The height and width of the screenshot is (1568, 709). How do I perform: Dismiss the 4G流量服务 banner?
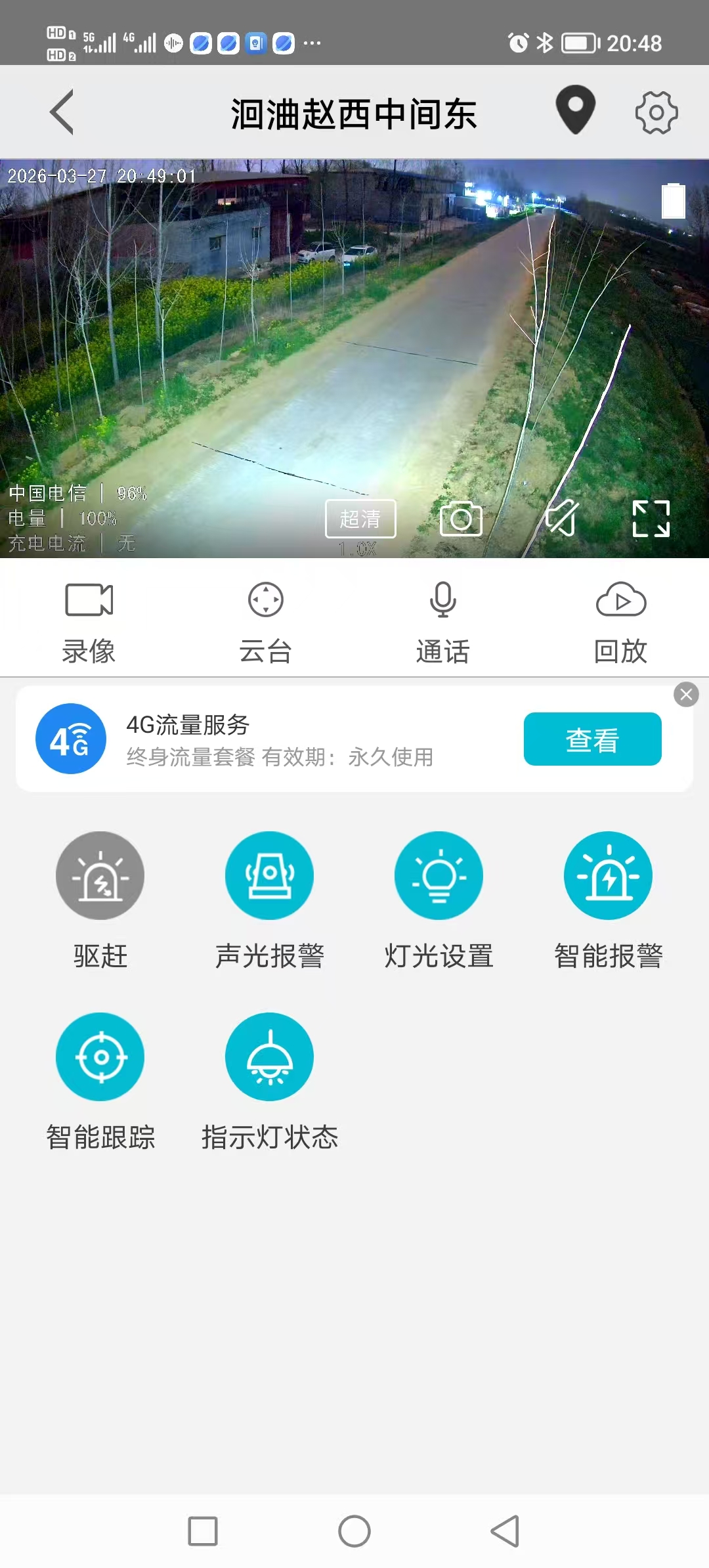pos(686,695)
